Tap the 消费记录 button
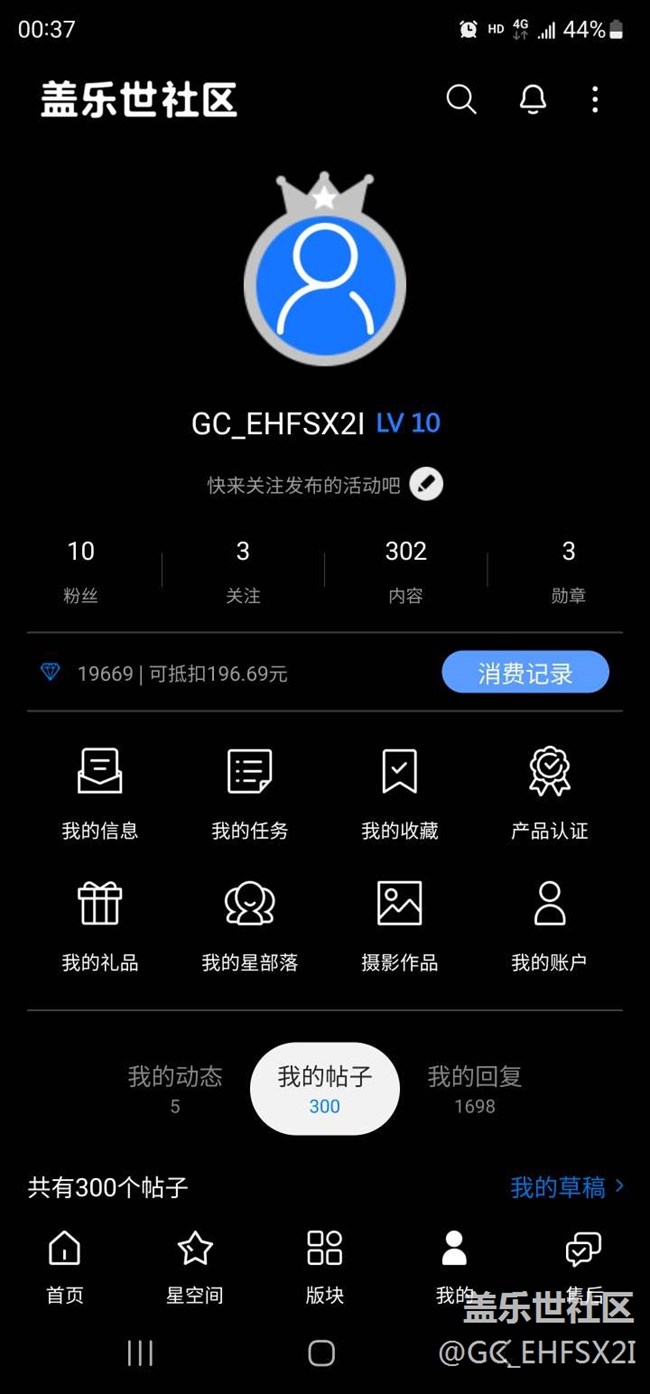This screenshot has height=1394, width=650. click(525, 672)
